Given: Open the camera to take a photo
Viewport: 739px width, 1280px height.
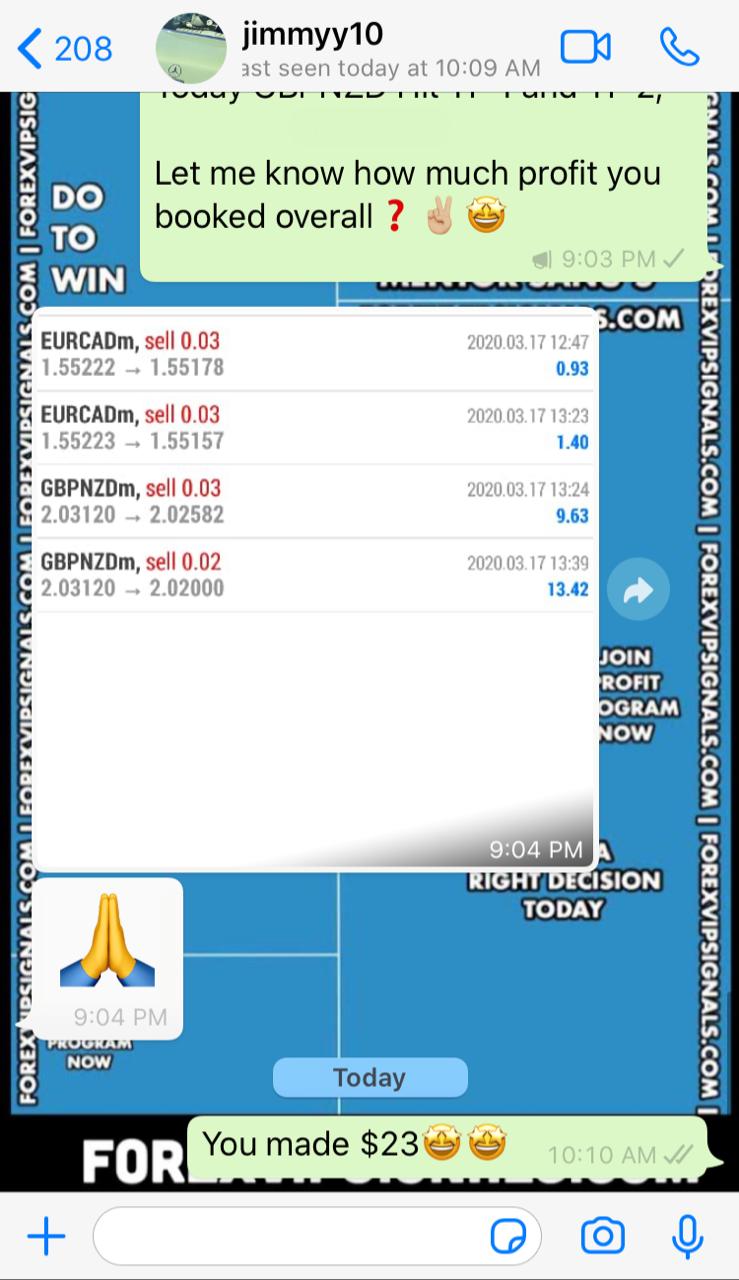Looking at the screenshot, I should click(x=603, y=1237).
